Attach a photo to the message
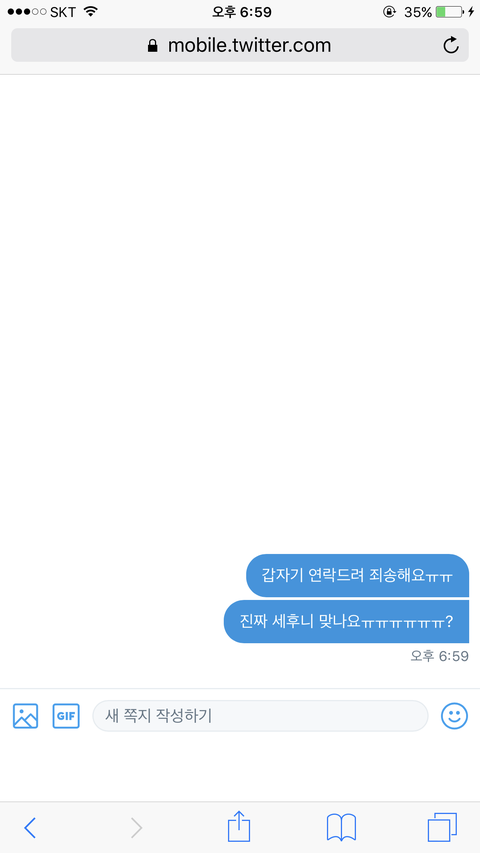The width and height of the screenshot is (480, 853). tap(26, 716)
